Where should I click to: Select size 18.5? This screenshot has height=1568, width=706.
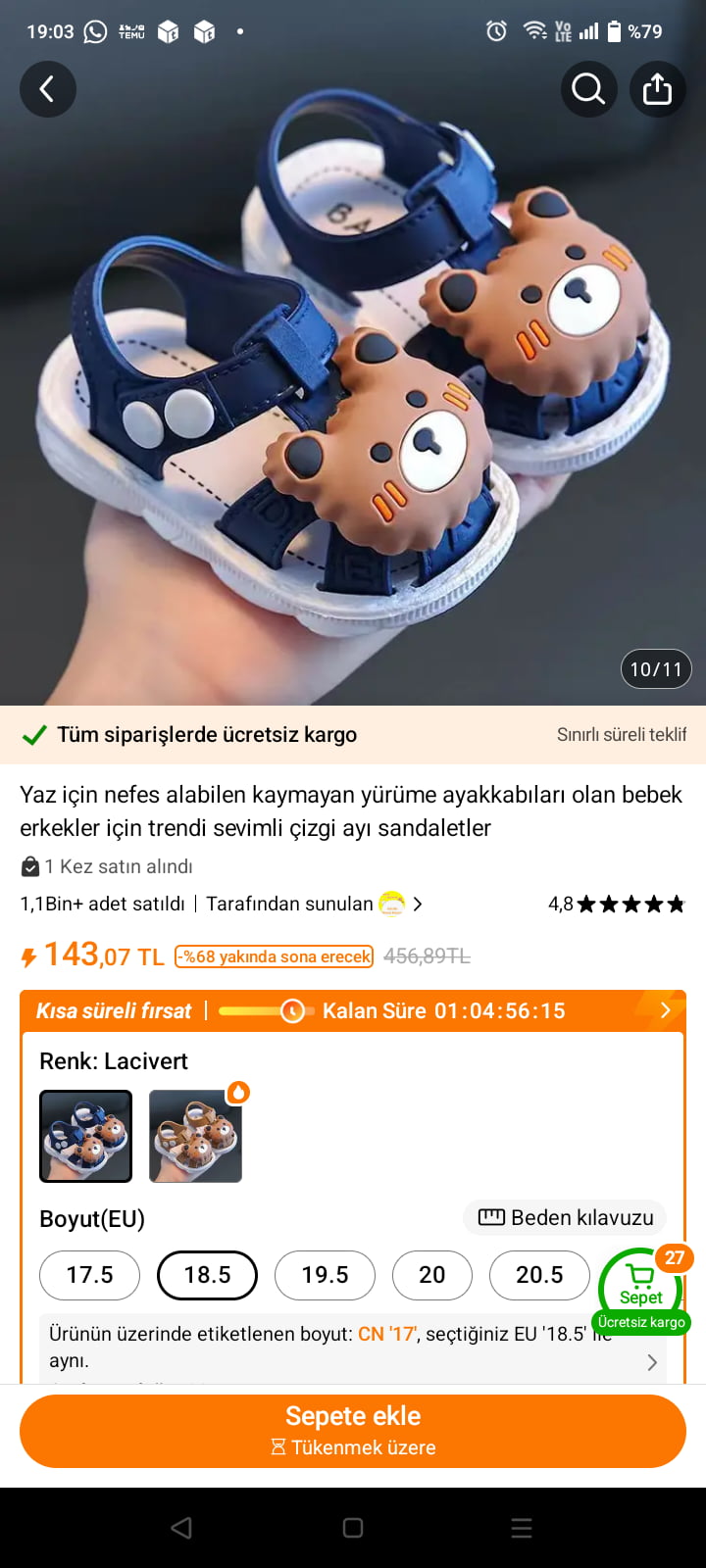207,1275
